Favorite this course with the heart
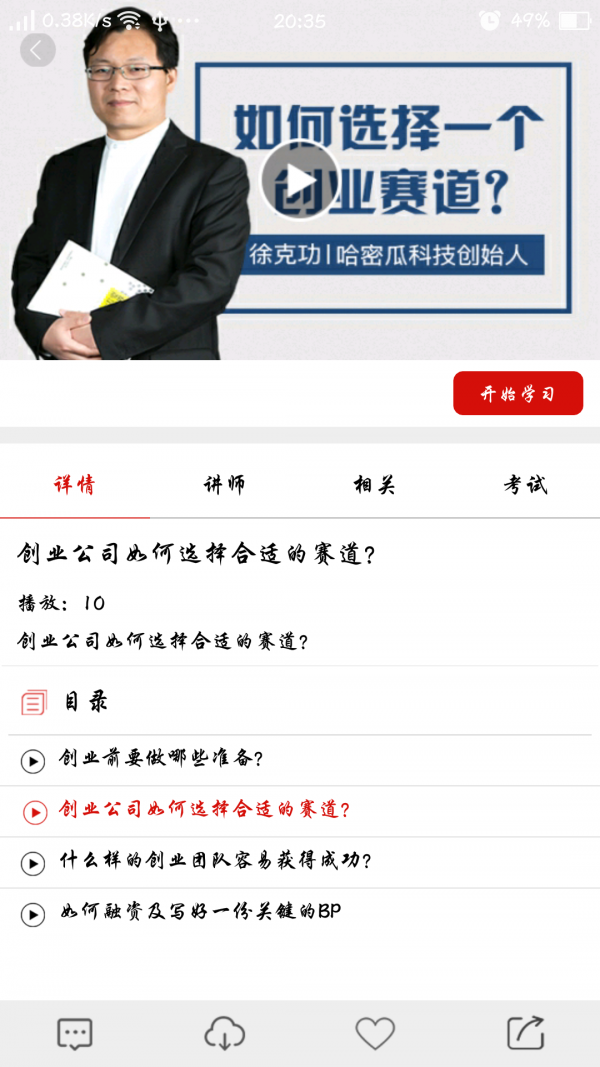Viewport: 600px width, 1067px height. coord(375,1033)
